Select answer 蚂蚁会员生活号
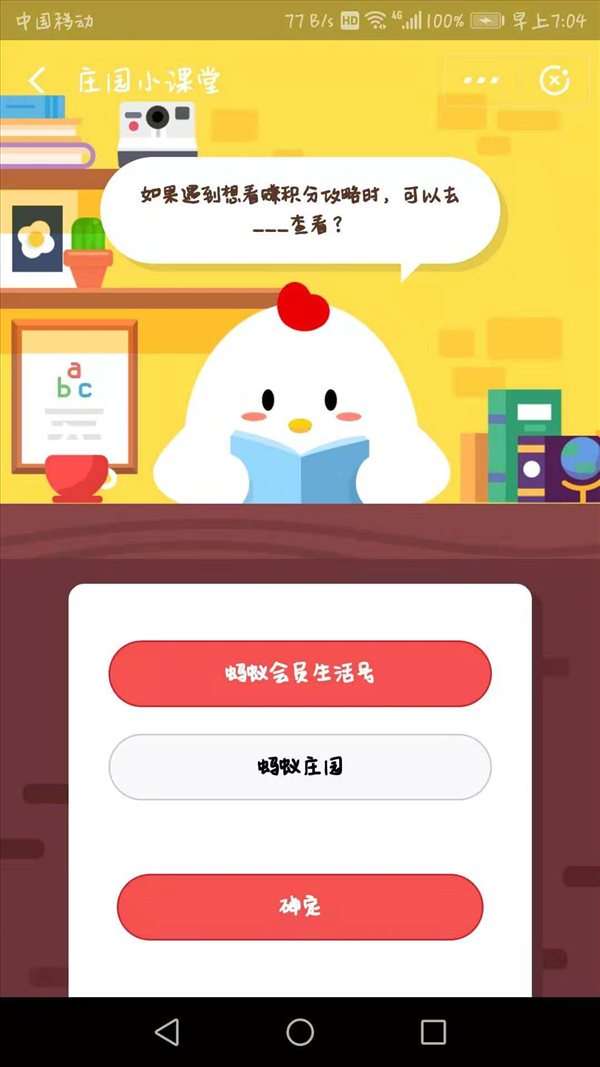Image resolution: width=600 pixels, height=1067 pixels. tap(300, 673)
